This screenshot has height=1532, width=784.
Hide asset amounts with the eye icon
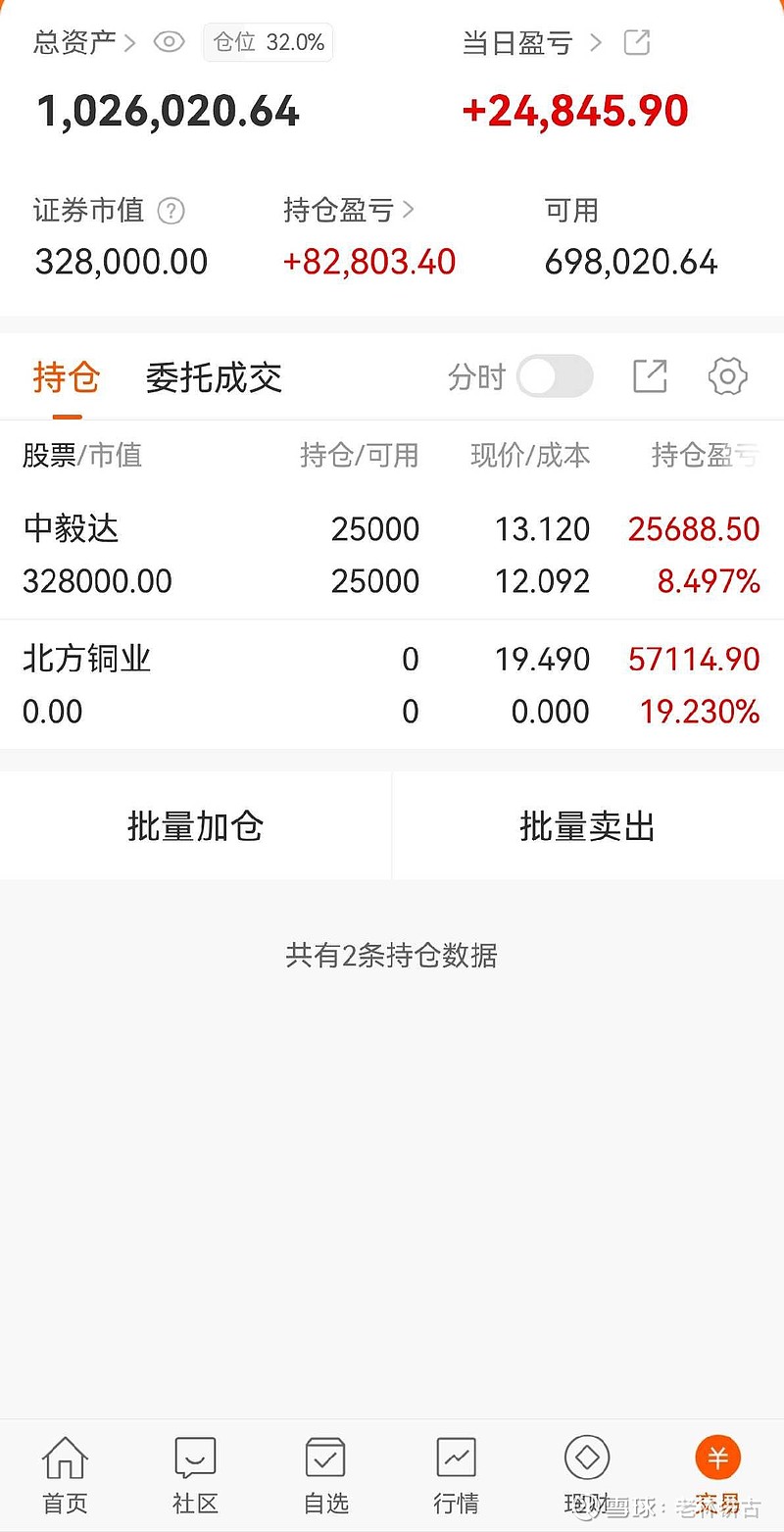pyautogui.click(x=170, y=42)
